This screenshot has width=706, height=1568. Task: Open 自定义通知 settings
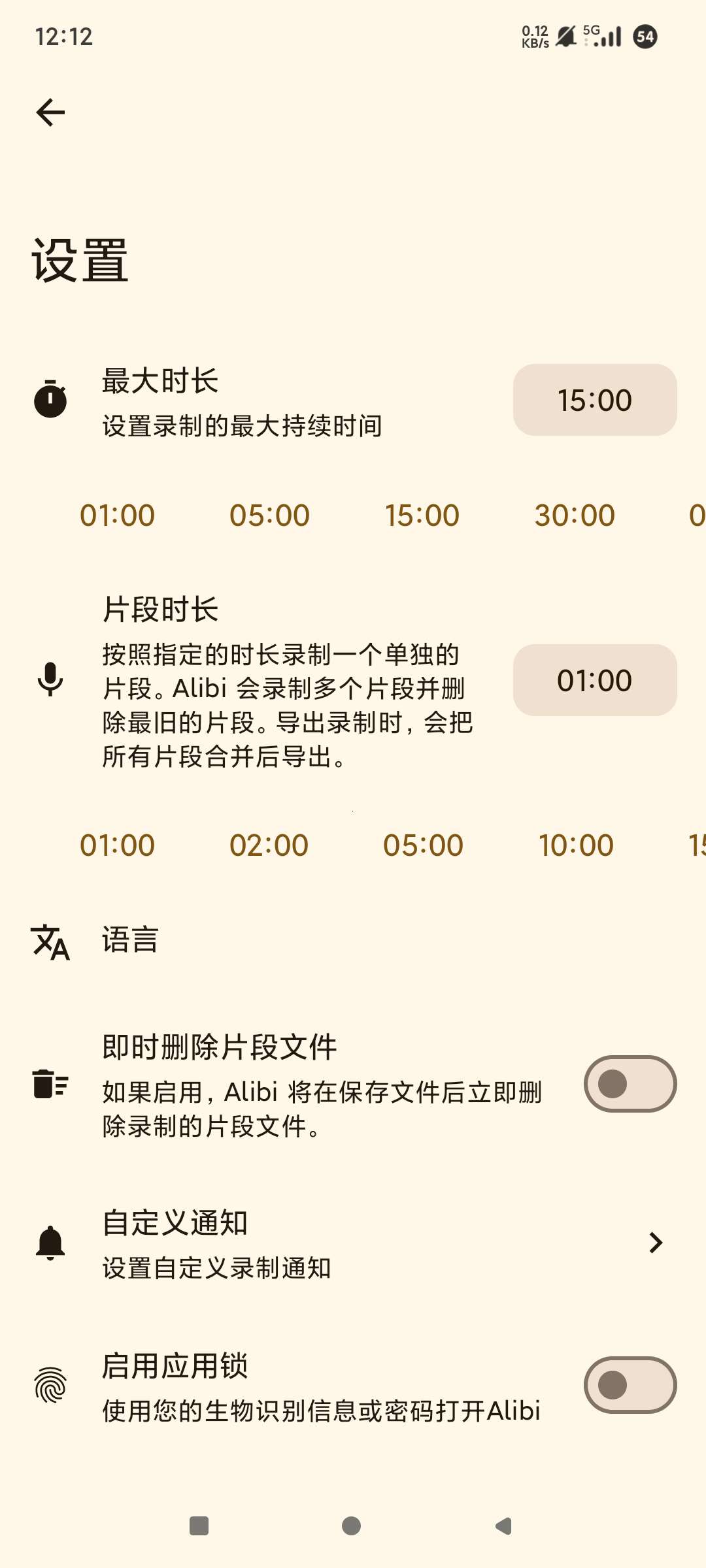353,1243
